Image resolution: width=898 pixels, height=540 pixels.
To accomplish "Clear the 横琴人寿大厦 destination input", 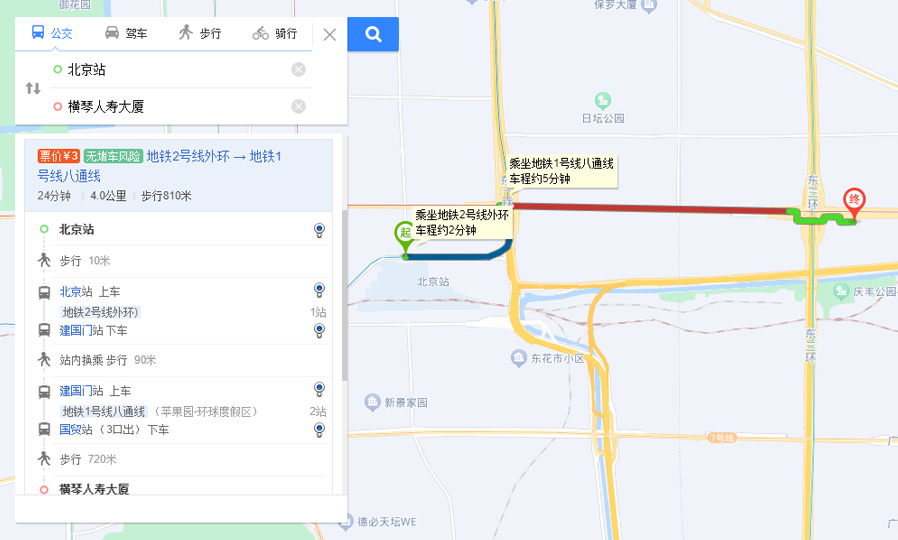I will (298, 107).
